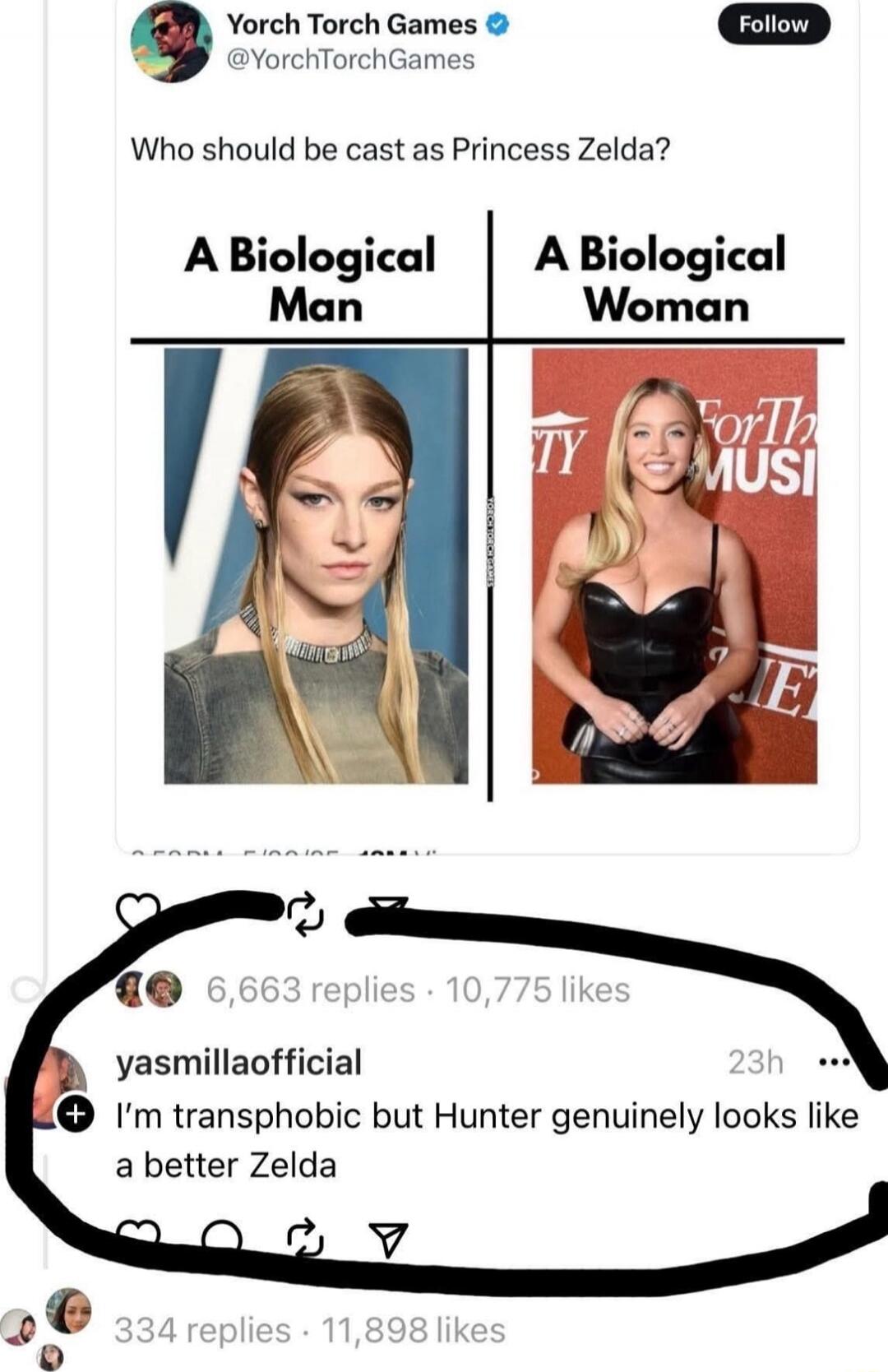This screenshot has width=888, height=1372.
Task: Repost the Yorch Torch Games post
Action: (305, 913)
